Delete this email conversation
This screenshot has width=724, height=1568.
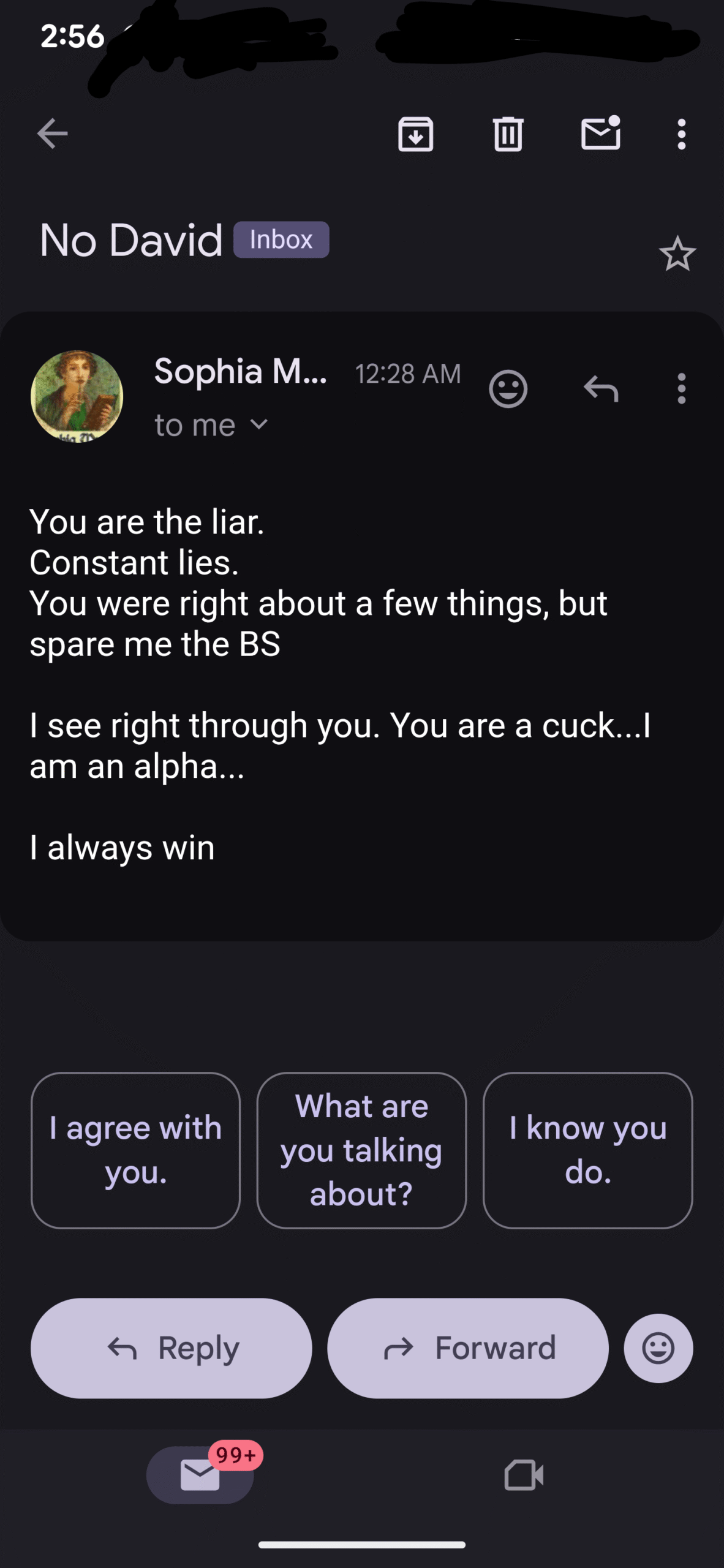tap(508, 134)
